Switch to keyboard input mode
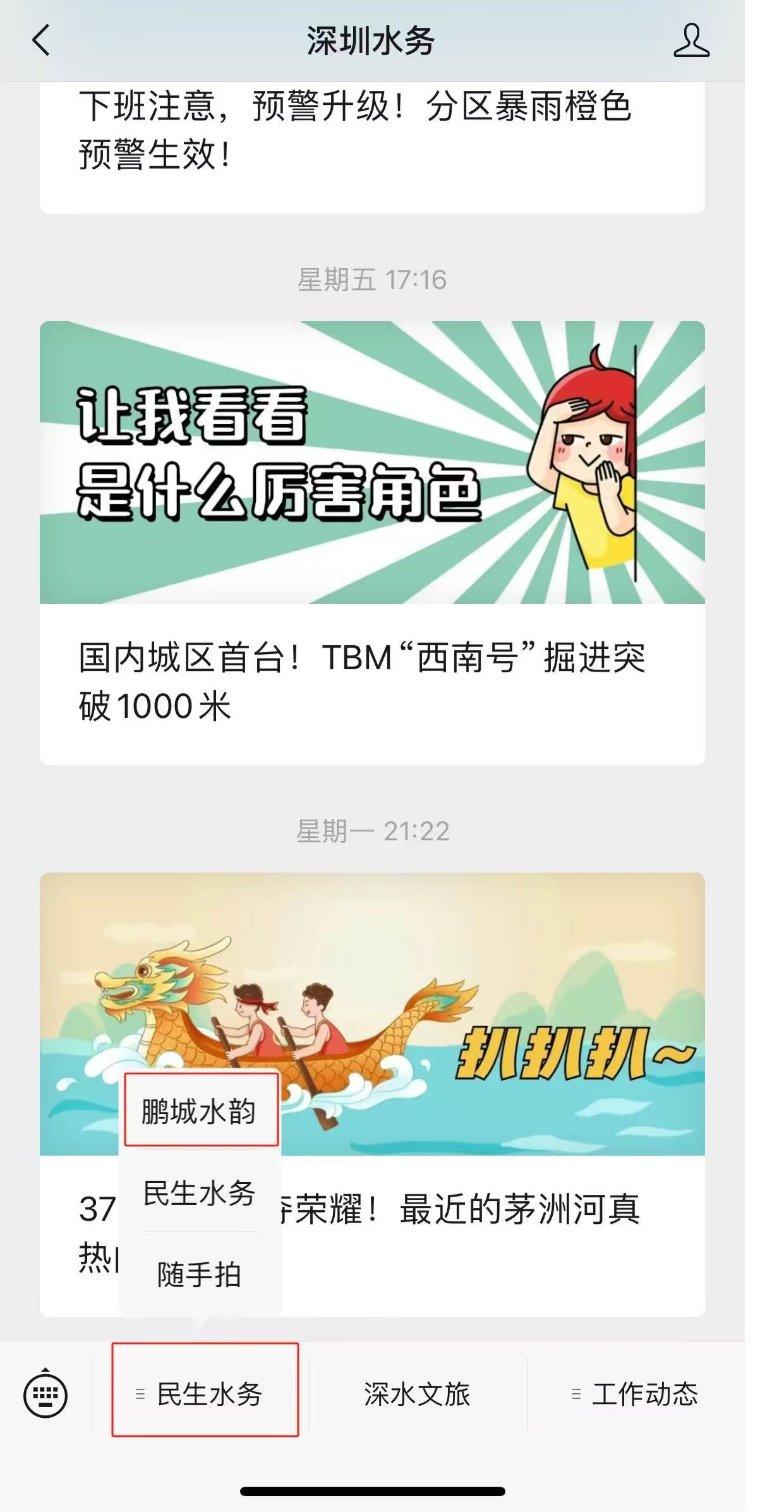 point(45,1393)
